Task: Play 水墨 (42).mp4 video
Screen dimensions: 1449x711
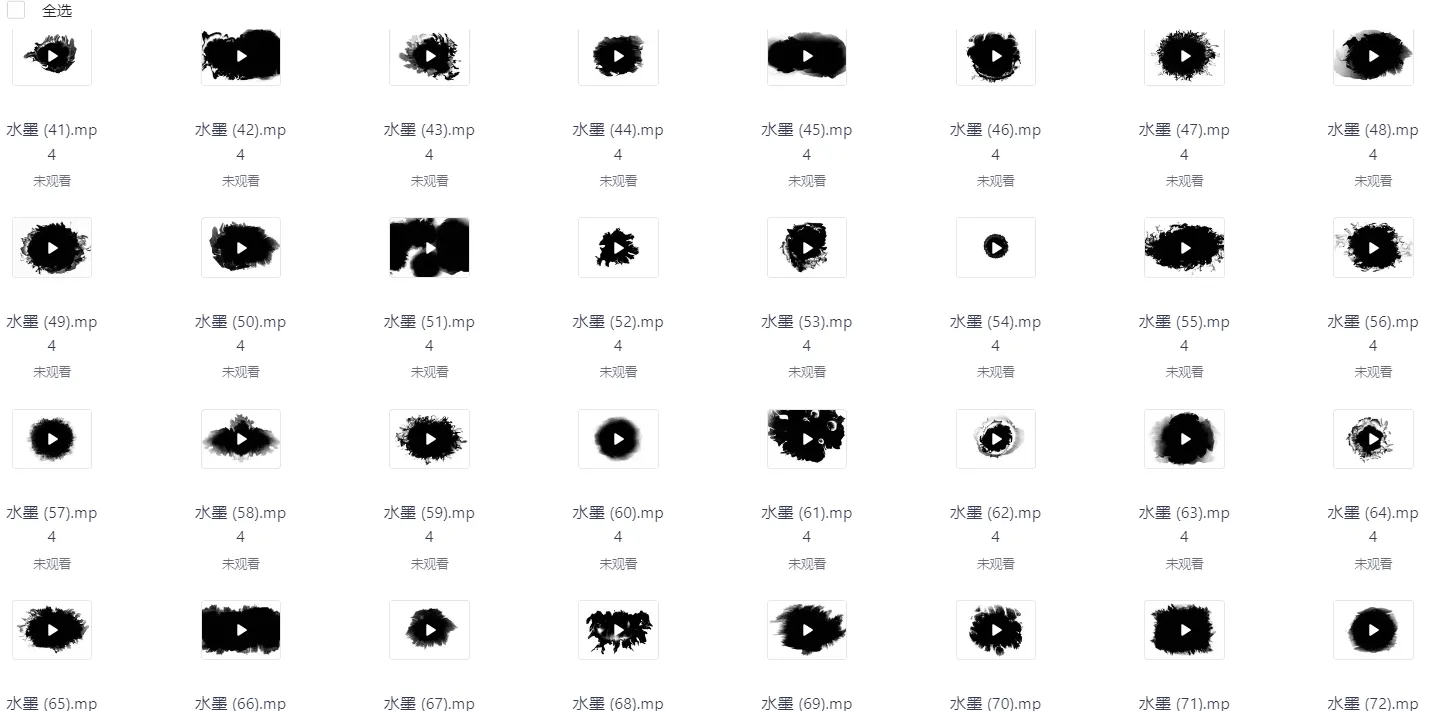Action: point(241,56)
